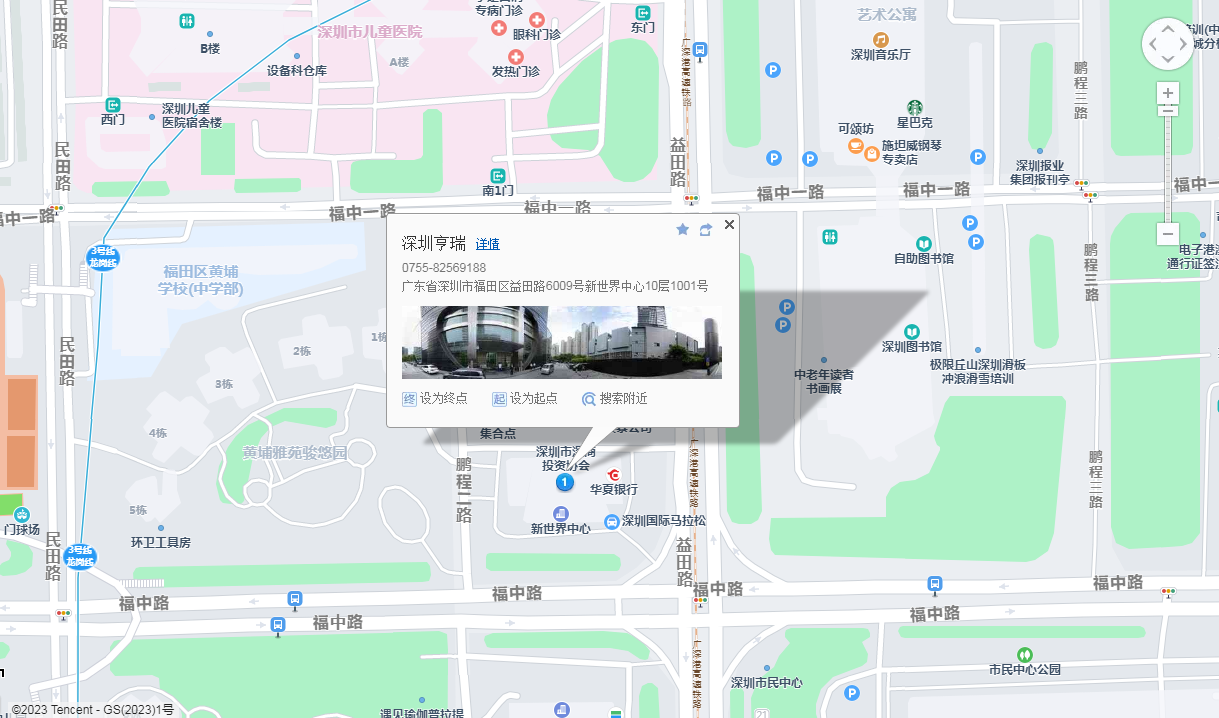
Task: Search nearby with 搜索附近
Action: click(615, 398)
